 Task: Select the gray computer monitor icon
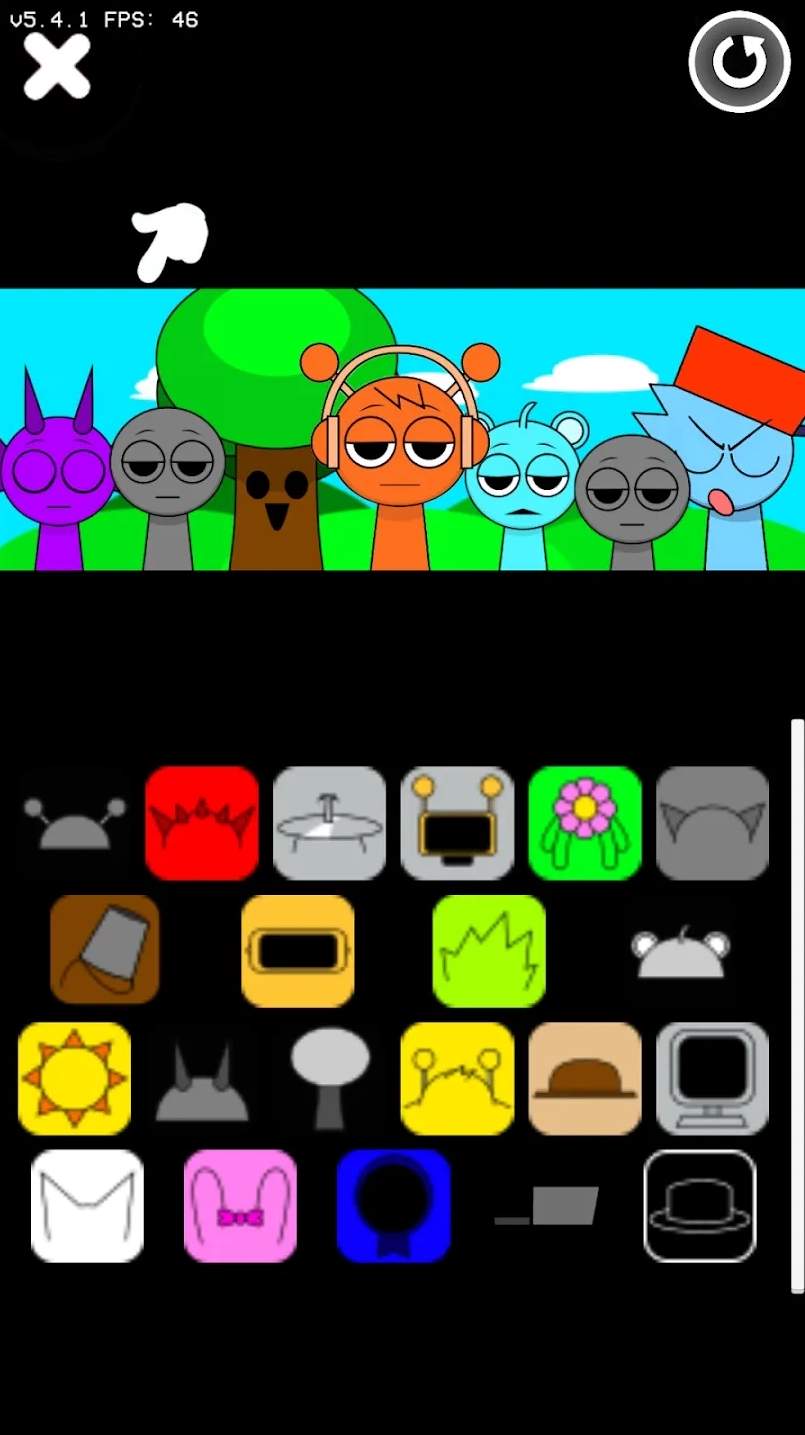712,1078
